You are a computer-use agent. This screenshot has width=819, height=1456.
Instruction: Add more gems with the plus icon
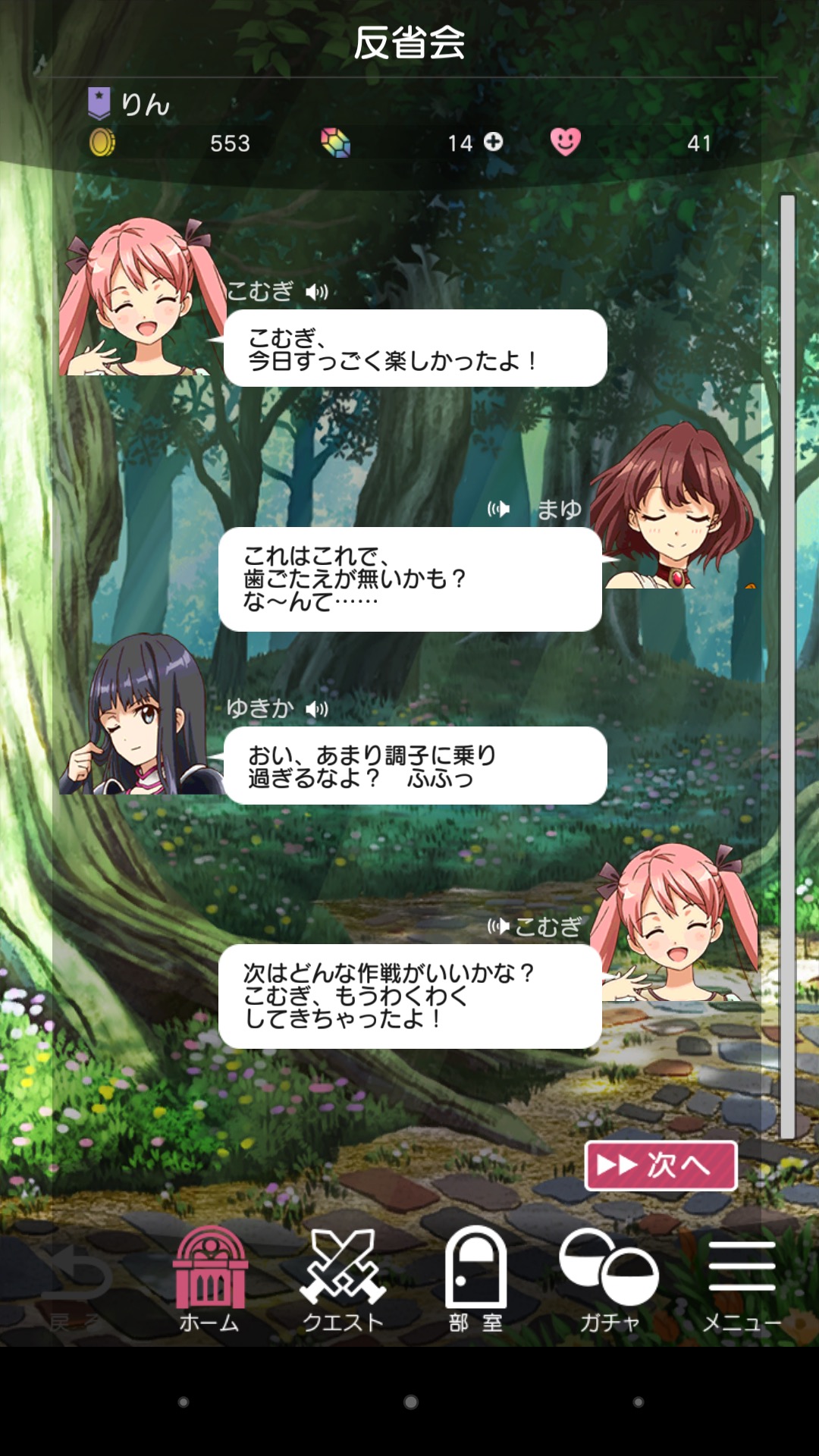[494, 142]
